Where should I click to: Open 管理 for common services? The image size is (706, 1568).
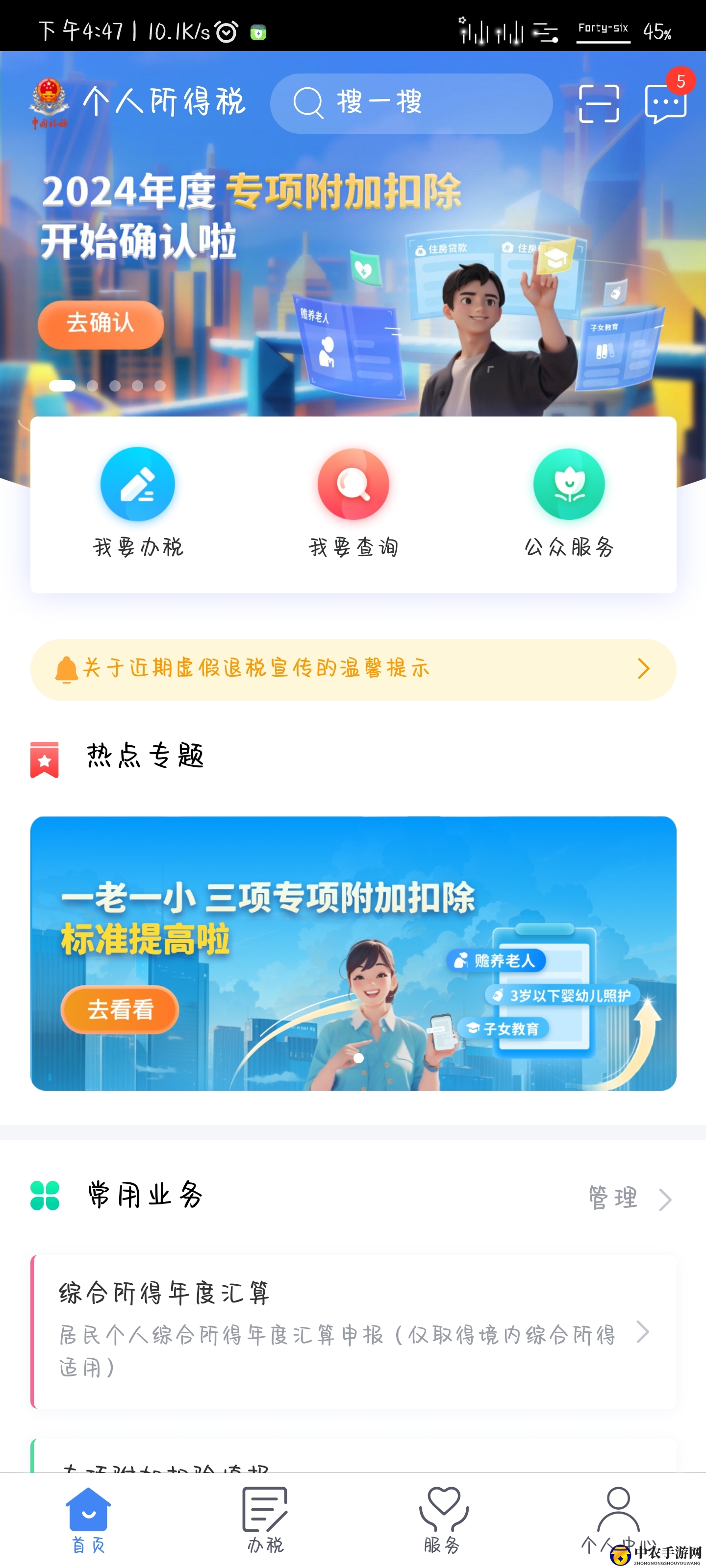[629, 1198]
